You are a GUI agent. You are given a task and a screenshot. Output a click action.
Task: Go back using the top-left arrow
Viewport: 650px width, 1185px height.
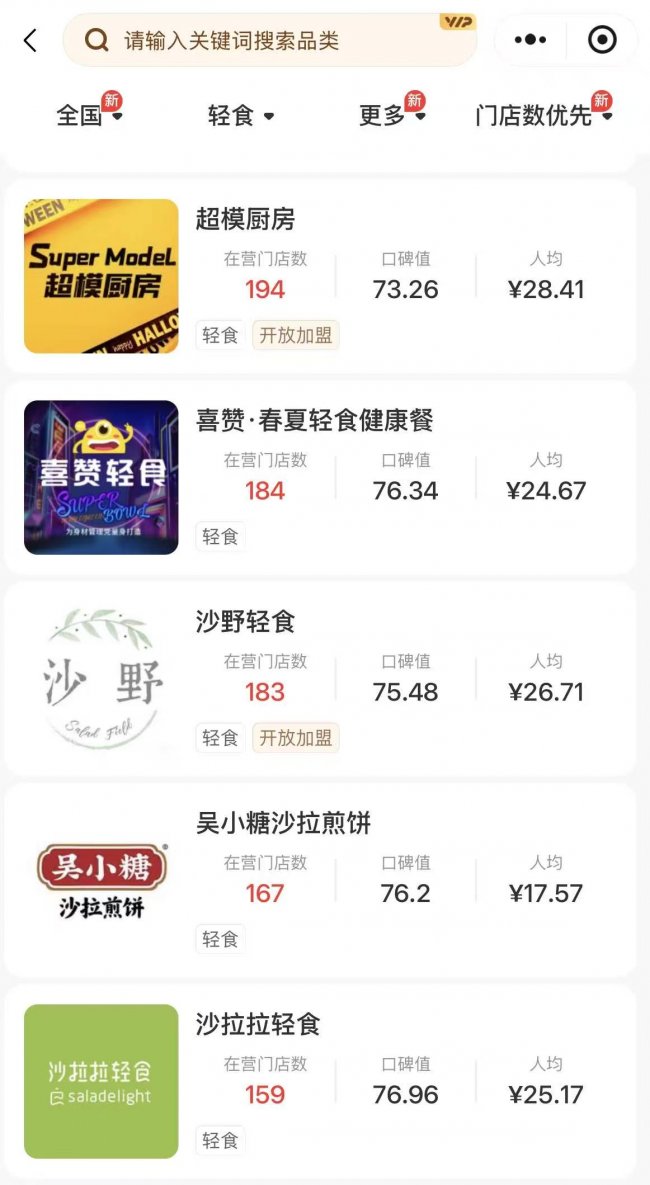point(30,40)
